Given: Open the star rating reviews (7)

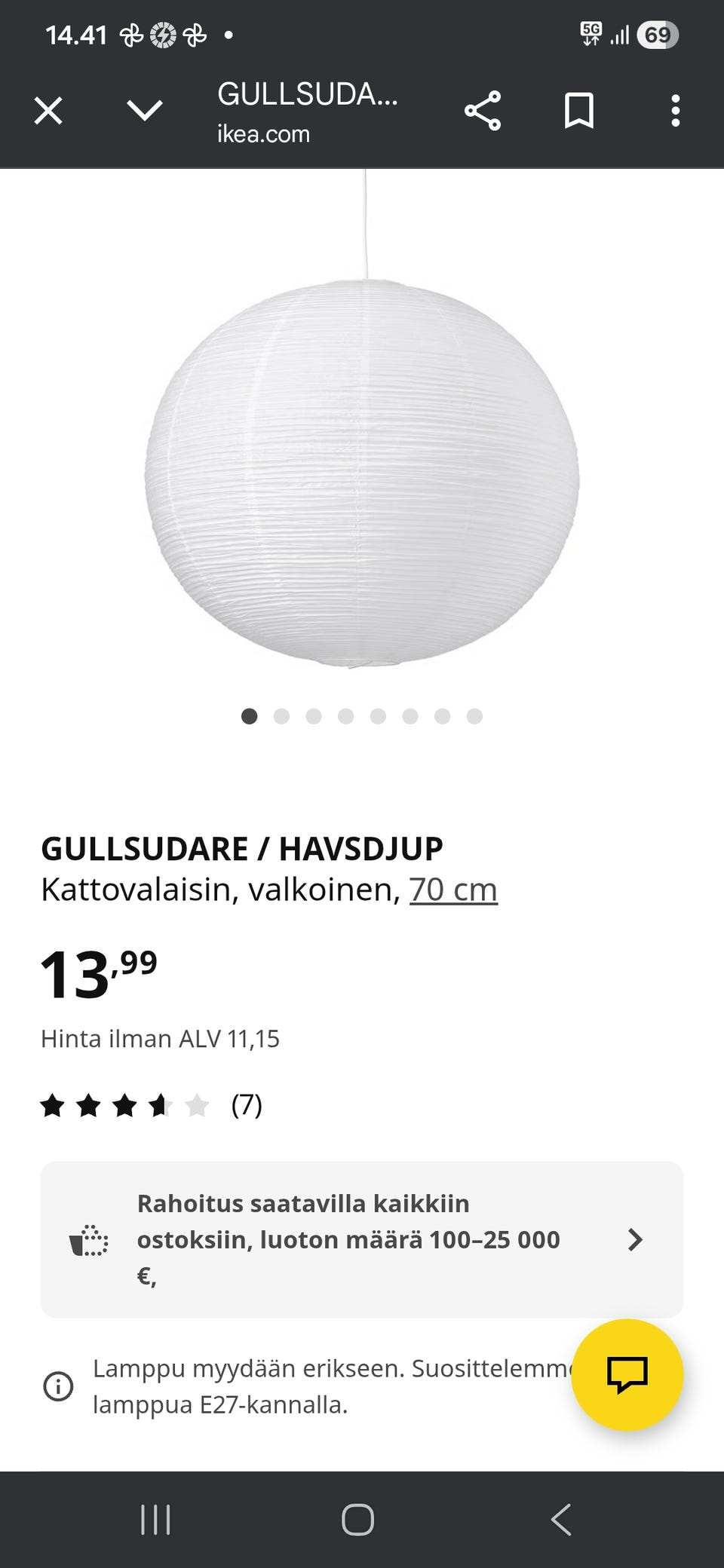Looking at the screenshot, I should point(152,1106).
